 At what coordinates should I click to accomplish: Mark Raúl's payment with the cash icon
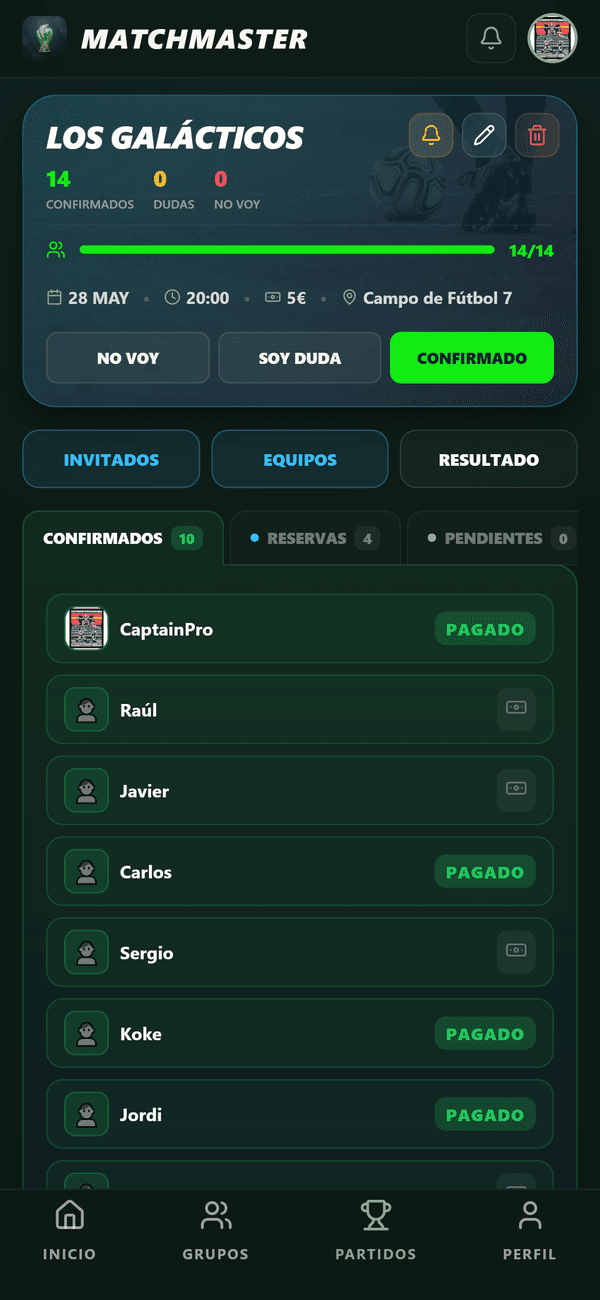(x=516, y=708)
